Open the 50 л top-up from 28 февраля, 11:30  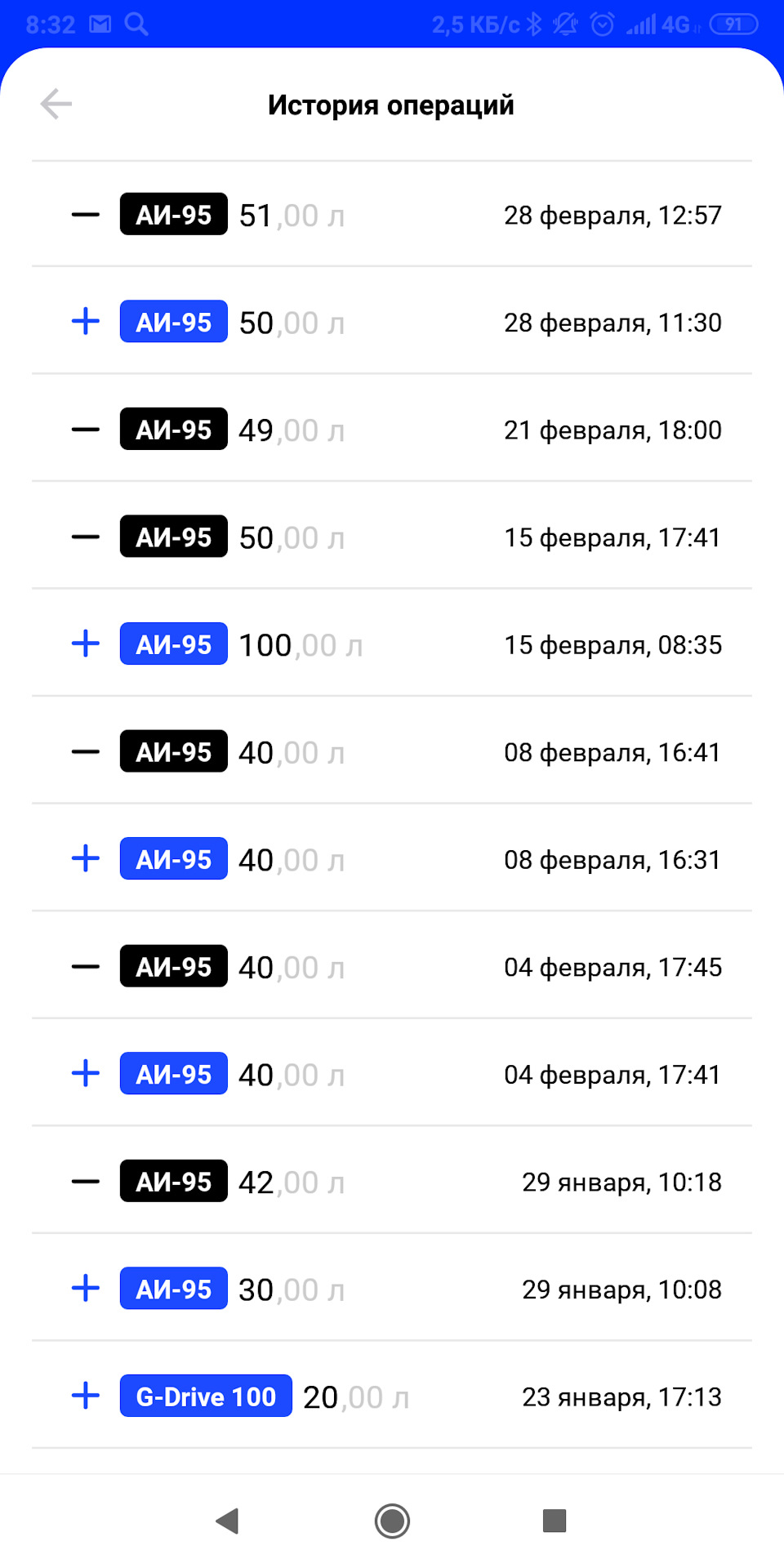392,322
